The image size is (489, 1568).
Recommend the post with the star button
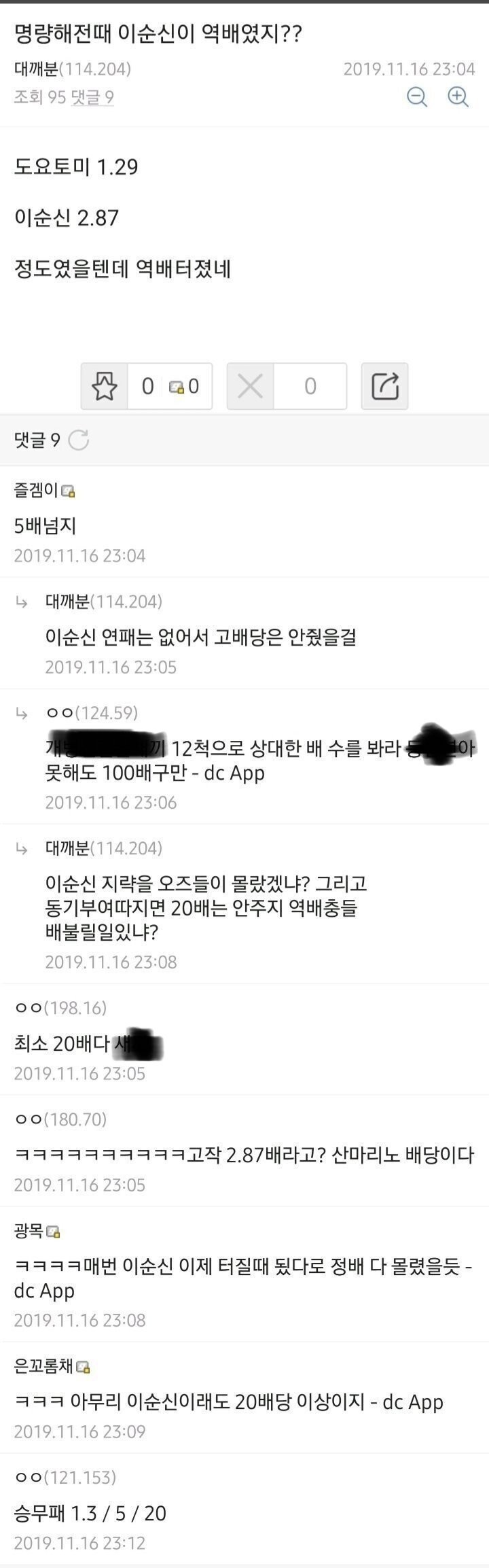click(105, 387)
